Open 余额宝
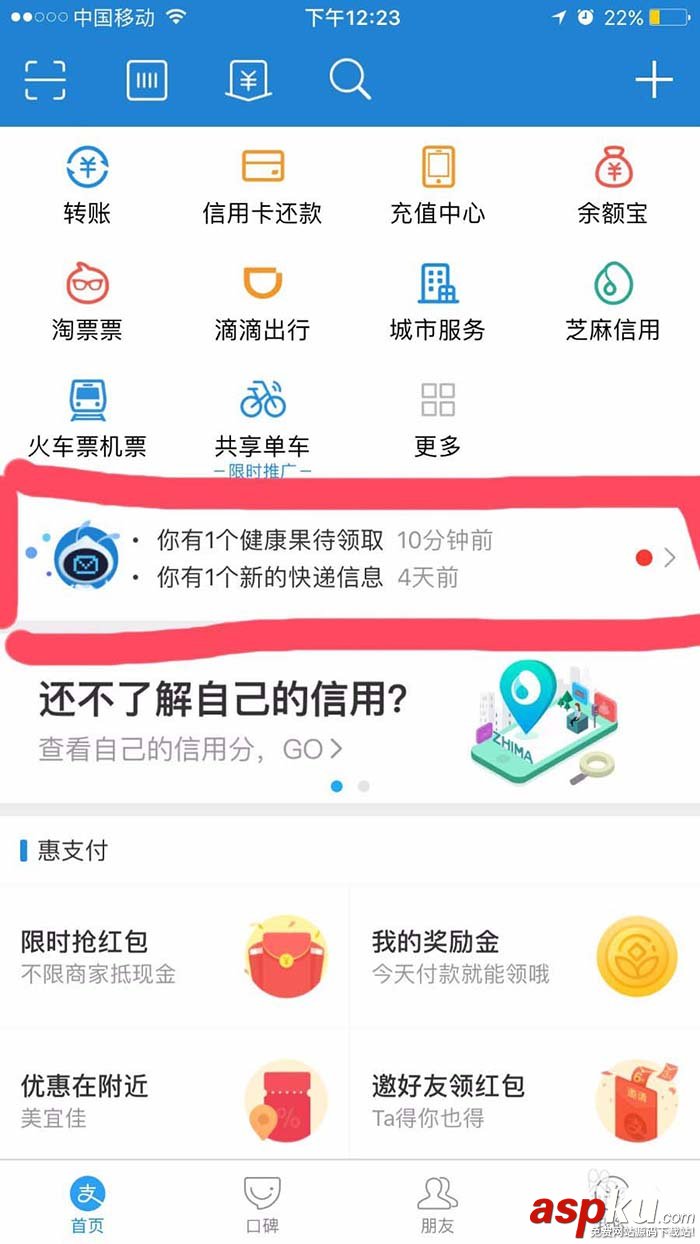Viewport: 700px width, 1244px height. 612,185
